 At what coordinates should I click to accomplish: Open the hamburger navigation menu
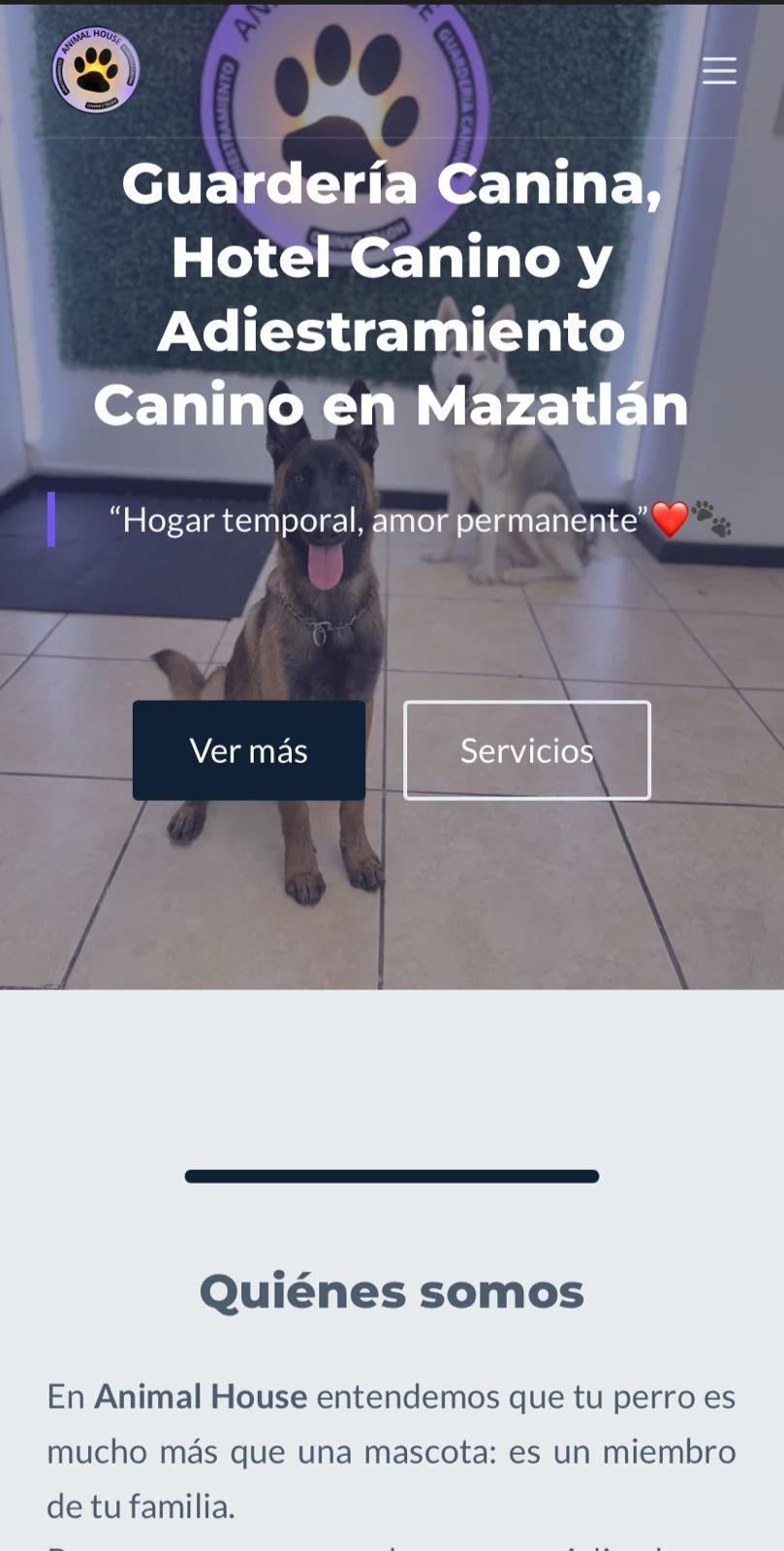click(719, 71)
